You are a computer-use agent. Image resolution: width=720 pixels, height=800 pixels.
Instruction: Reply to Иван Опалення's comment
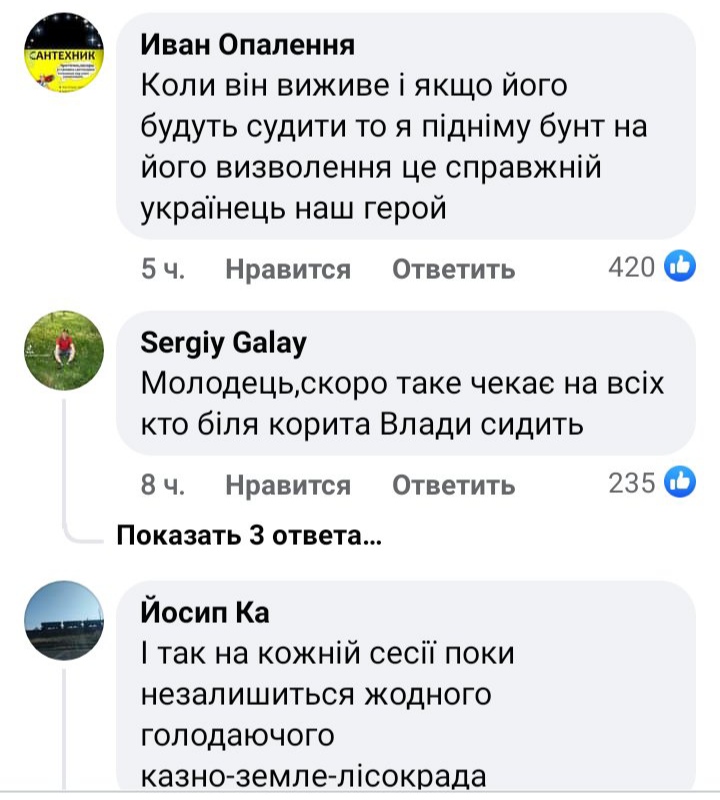[453, 269]
